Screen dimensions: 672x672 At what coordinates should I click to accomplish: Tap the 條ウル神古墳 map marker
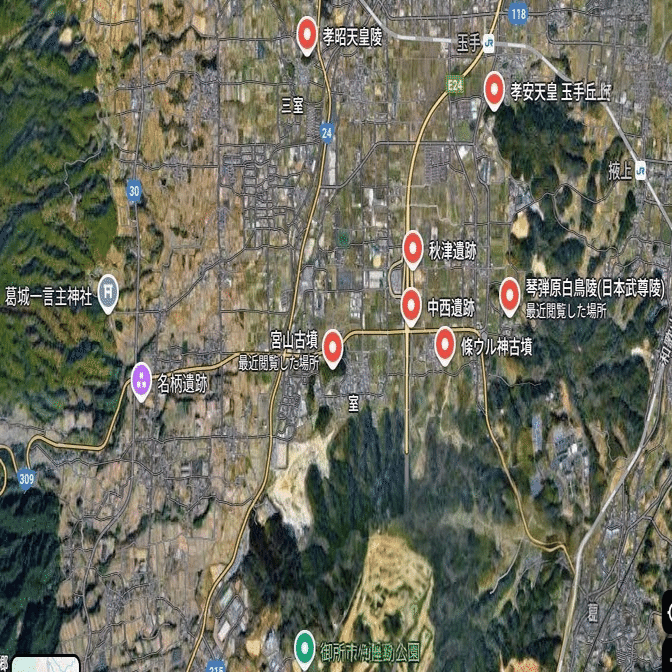[445, 344]
